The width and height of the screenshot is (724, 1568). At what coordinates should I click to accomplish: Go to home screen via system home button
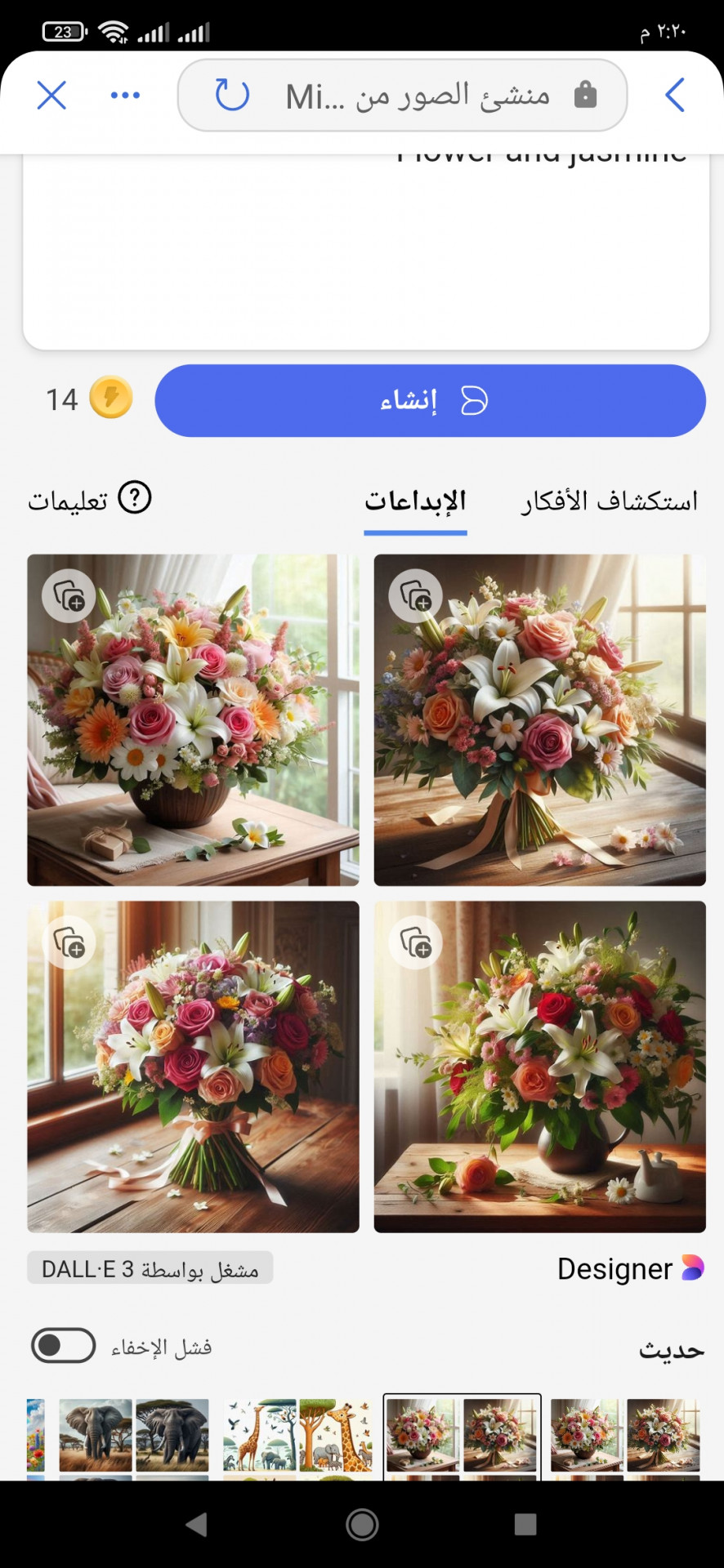pyautogui.click(x=362, y=1524)
